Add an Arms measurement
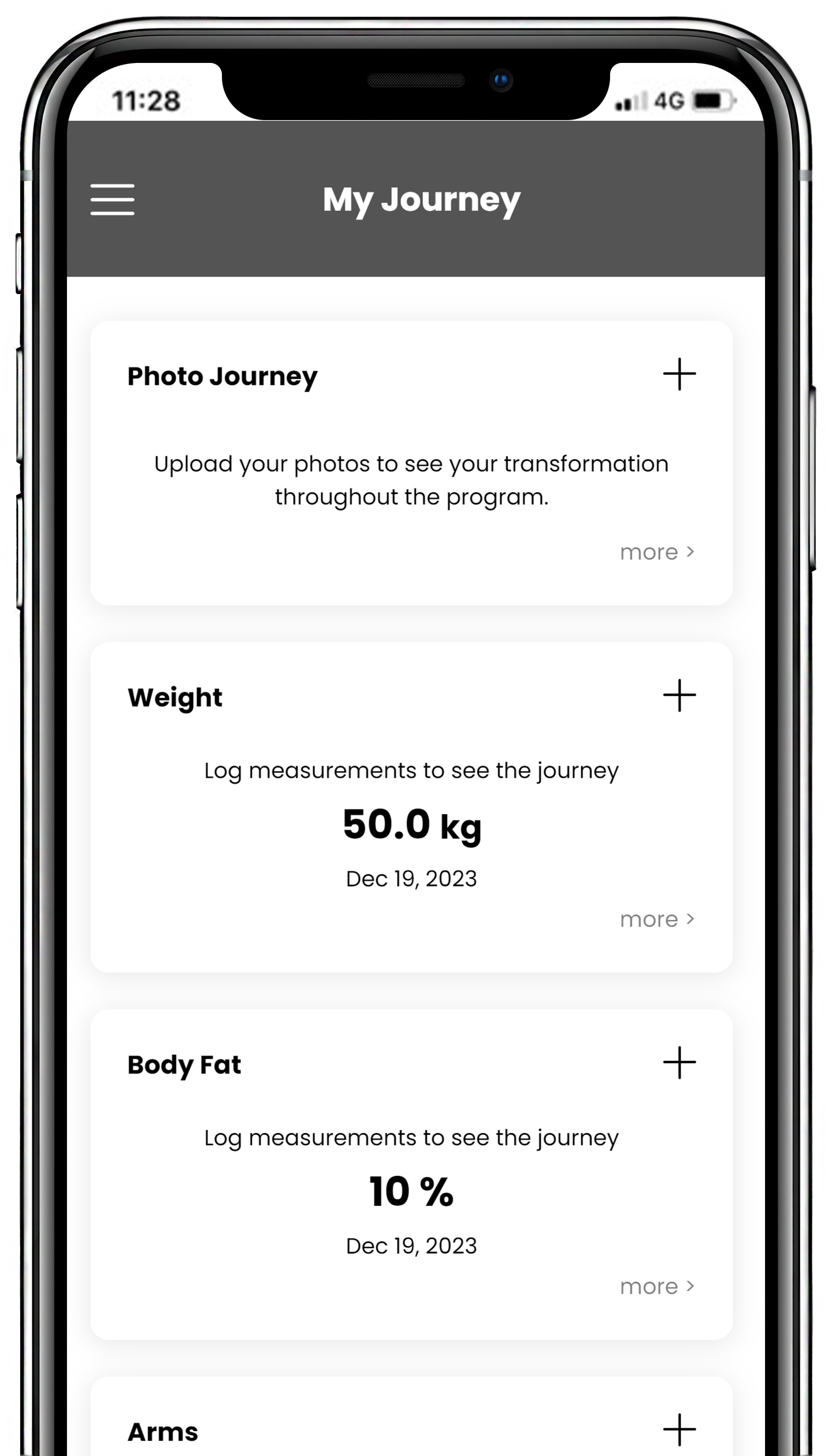 tap(679, 1430)
